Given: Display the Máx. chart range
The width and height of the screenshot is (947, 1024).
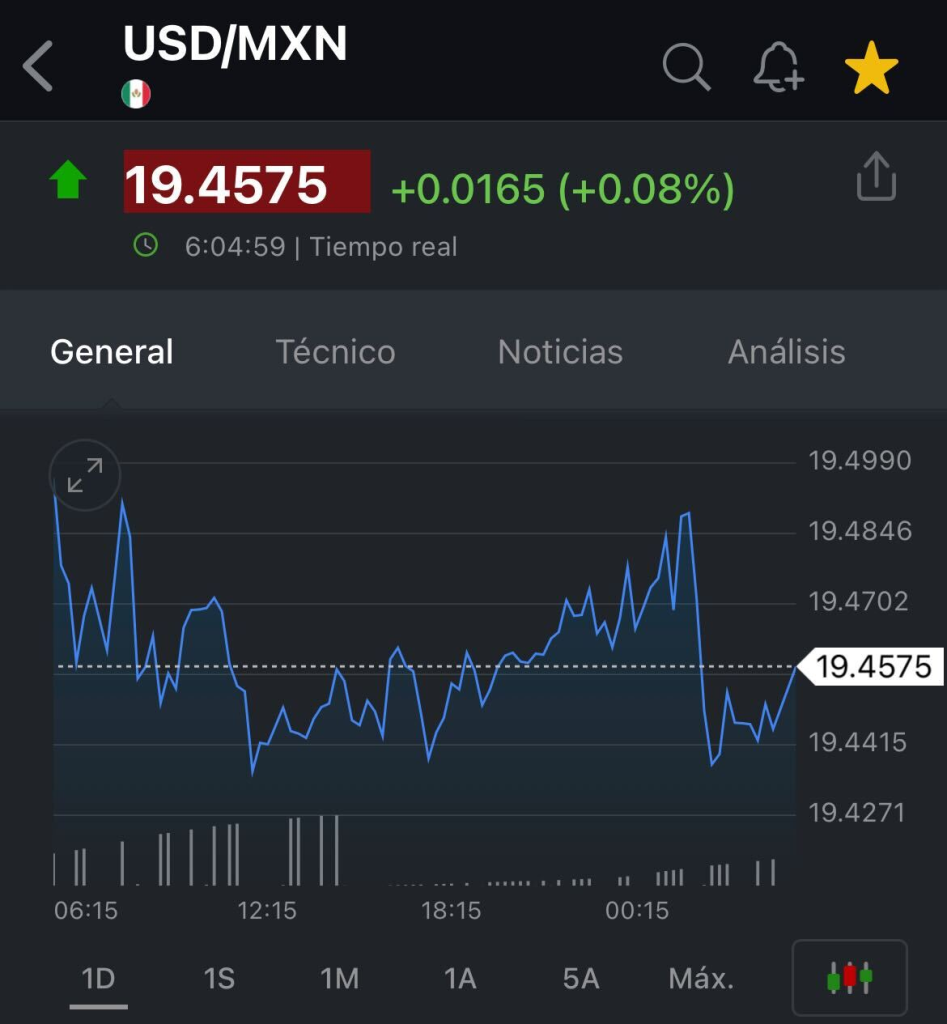Looking at the screenshot, I should click(701, 978).
